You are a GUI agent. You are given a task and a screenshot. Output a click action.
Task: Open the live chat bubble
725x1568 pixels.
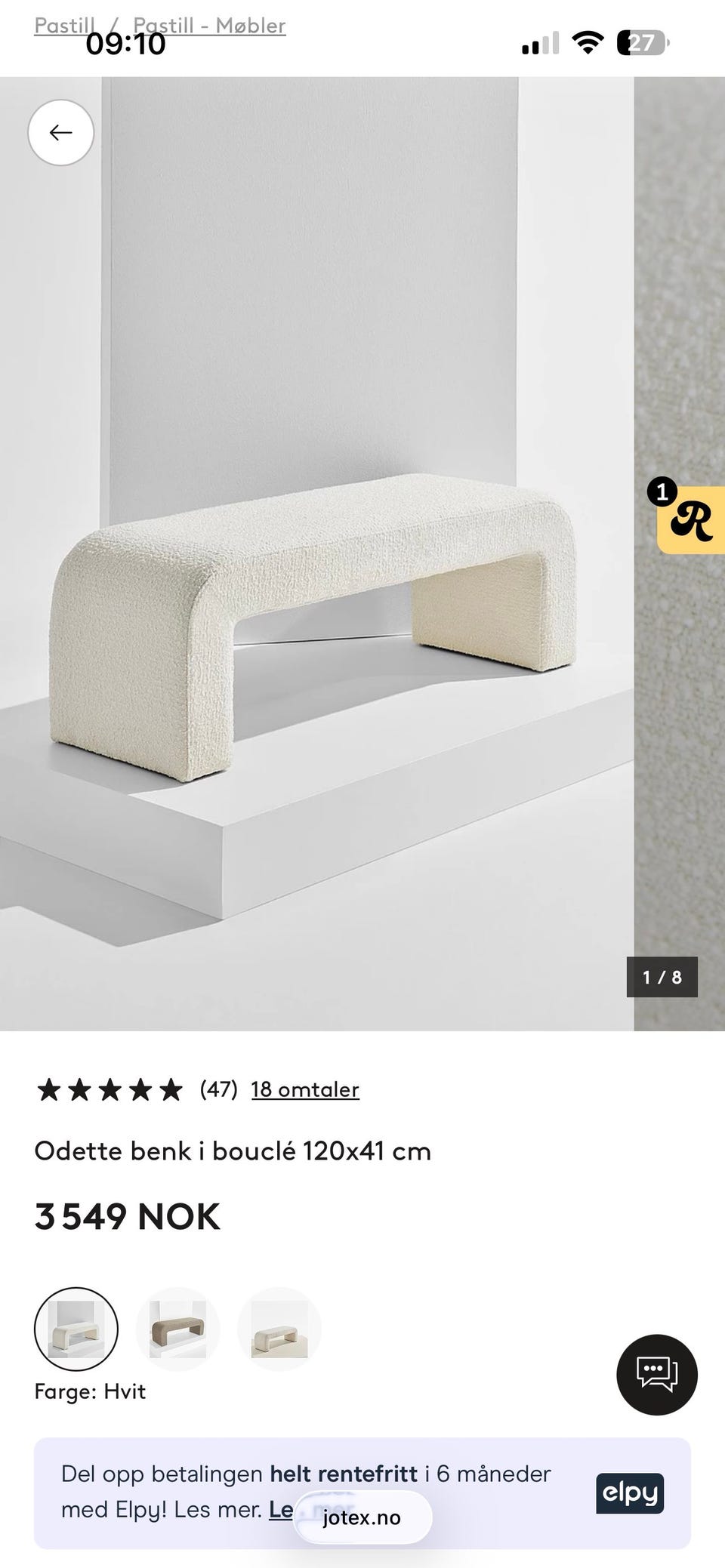point(657,1375)
